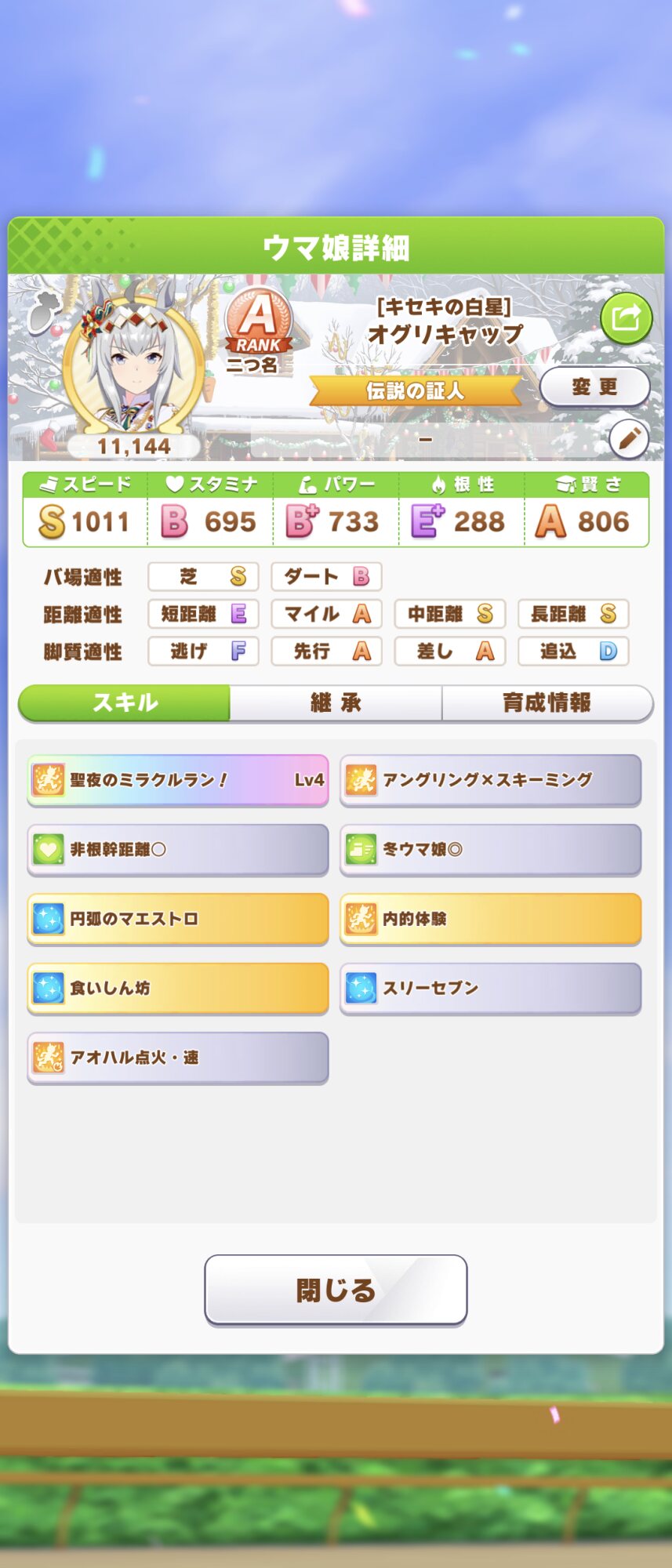
Task: Check the アオハル点火・速 skill
Action: 178,1058
